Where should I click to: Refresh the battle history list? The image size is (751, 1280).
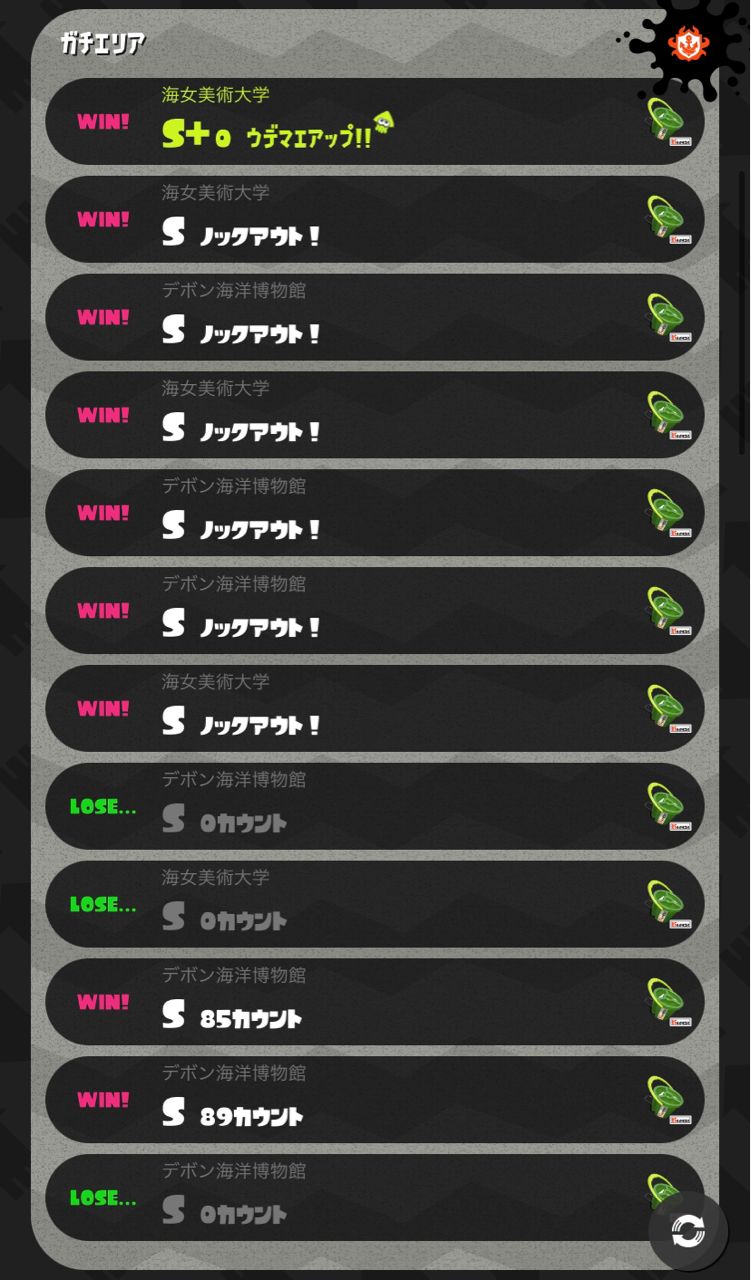point(688,1231)
